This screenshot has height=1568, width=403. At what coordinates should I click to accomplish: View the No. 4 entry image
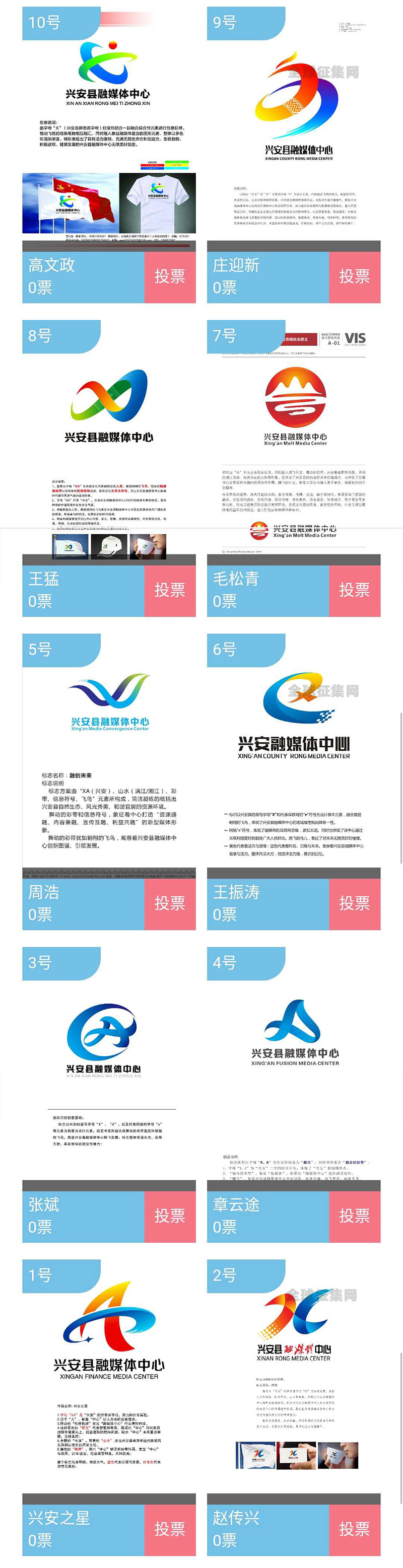293,1075
